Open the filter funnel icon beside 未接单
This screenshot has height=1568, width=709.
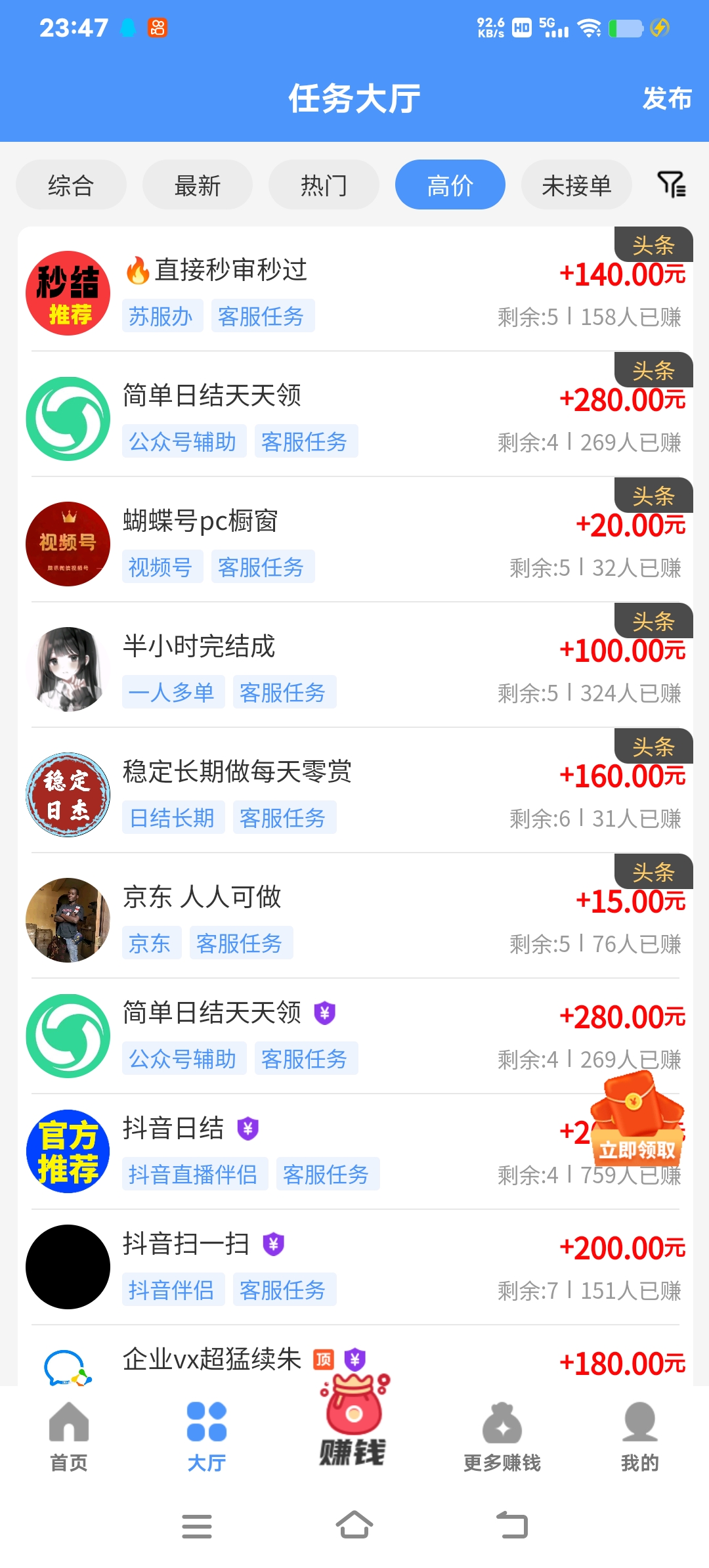point(671,185)
